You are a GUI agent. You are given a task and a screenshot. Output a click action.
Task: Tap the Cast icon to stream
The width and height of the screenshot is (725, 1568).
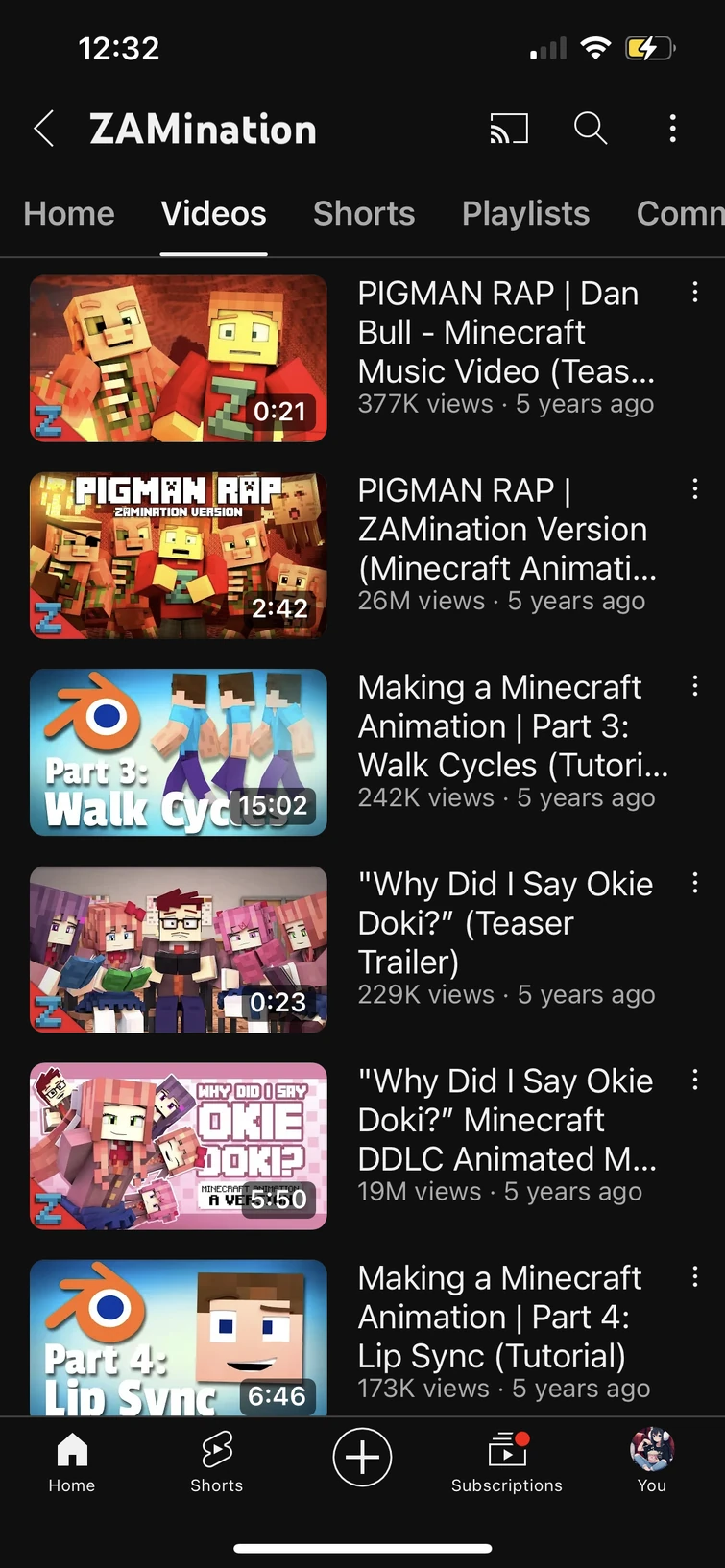509,129
